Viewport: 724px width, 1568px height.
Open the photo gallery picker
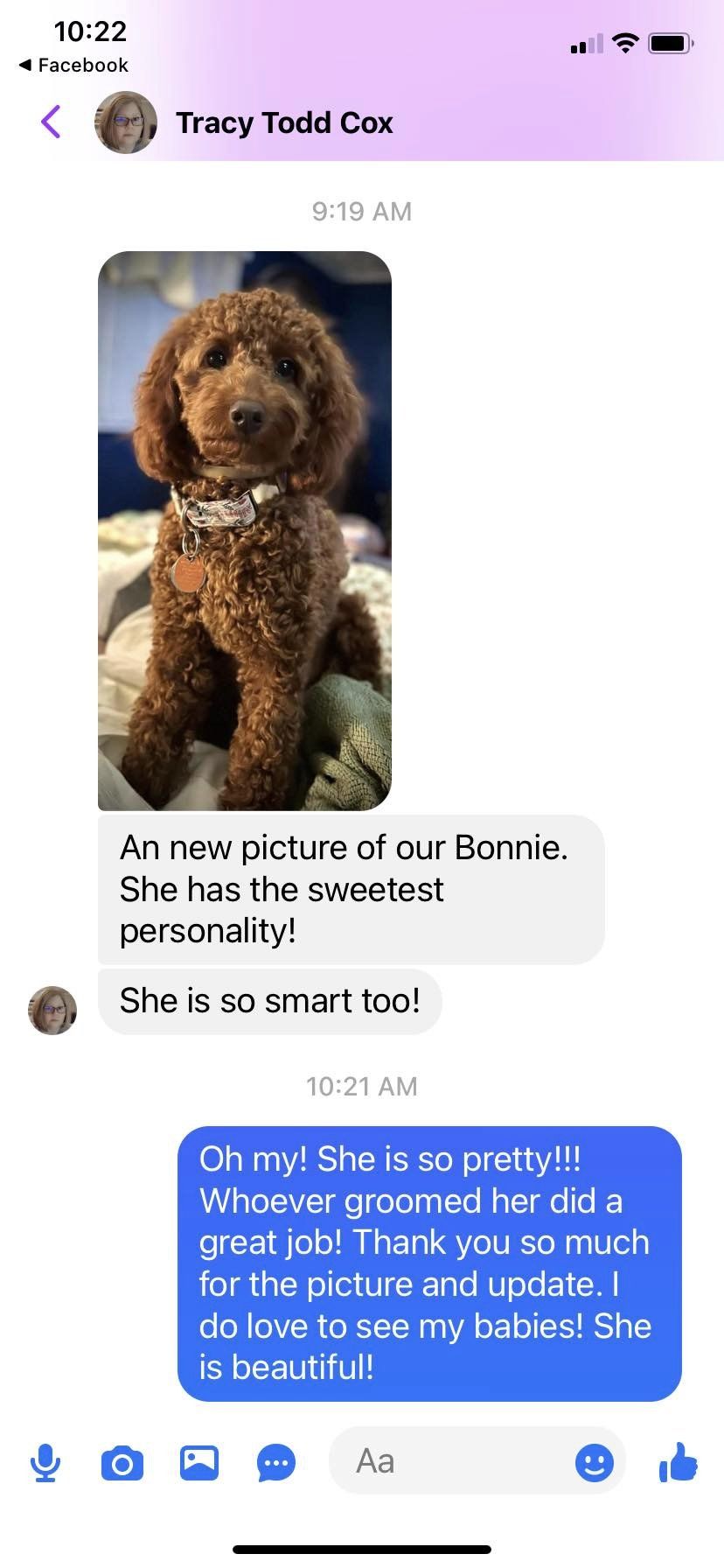tap(199, 1462)
